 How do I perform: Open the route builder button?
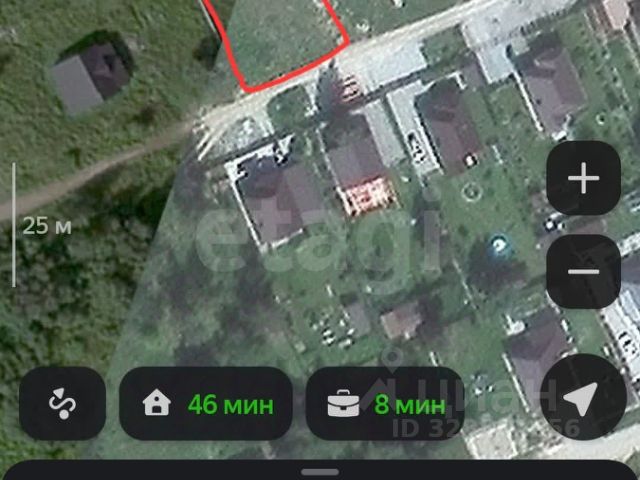pos(62,404)
